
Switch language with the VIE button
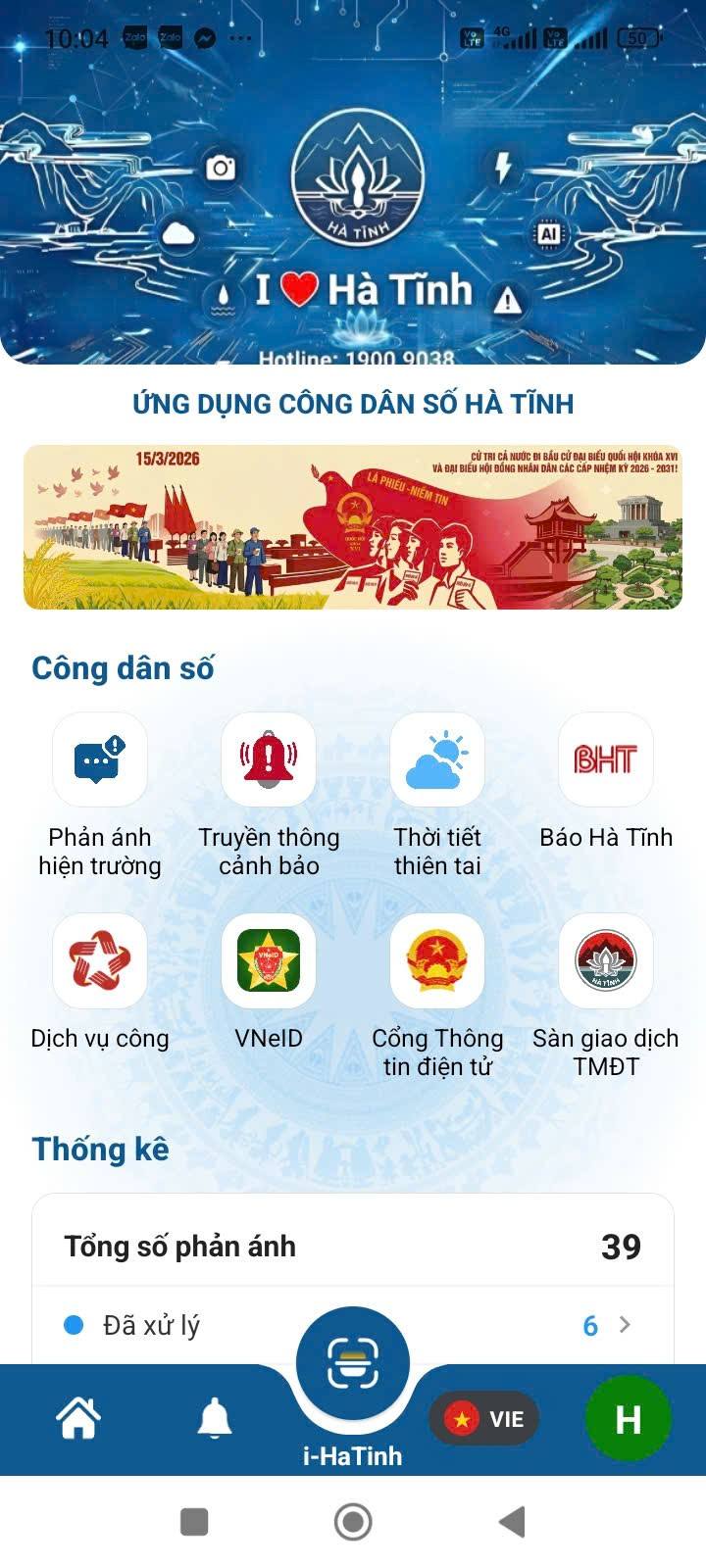tap(484, 1418)
